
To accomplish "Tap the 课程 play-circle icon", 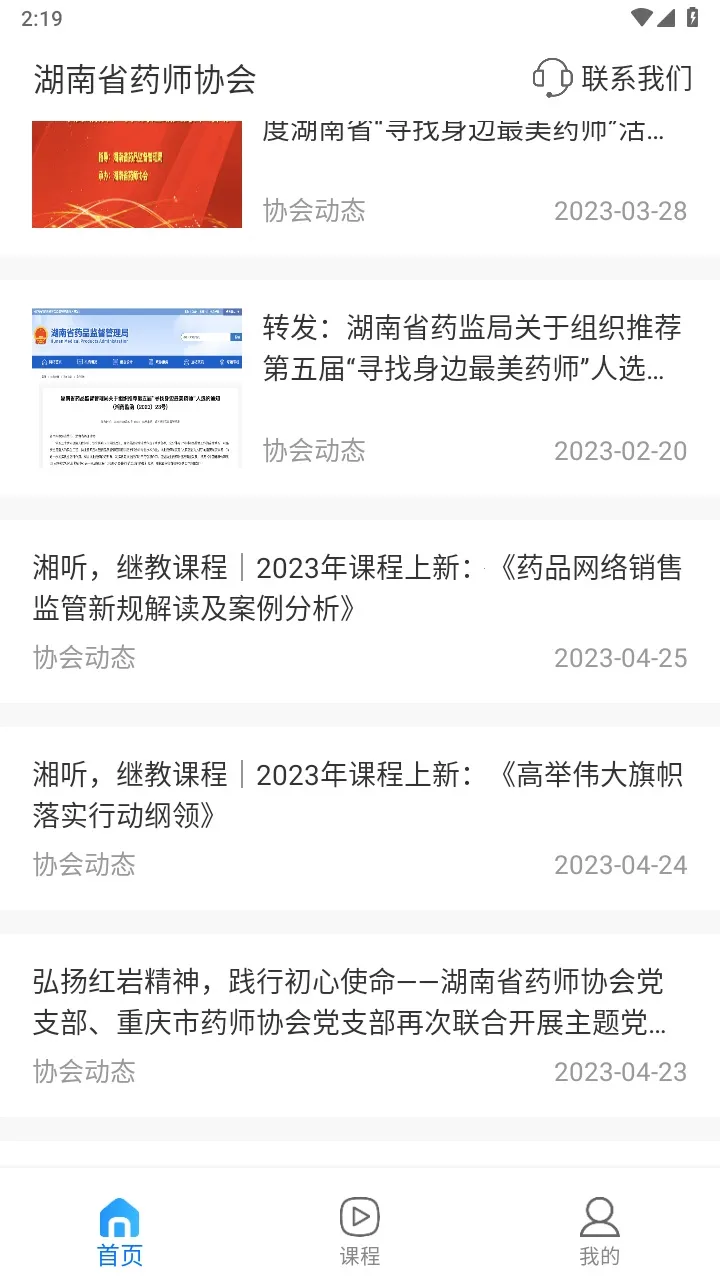I will click(x=359, y=1215).
